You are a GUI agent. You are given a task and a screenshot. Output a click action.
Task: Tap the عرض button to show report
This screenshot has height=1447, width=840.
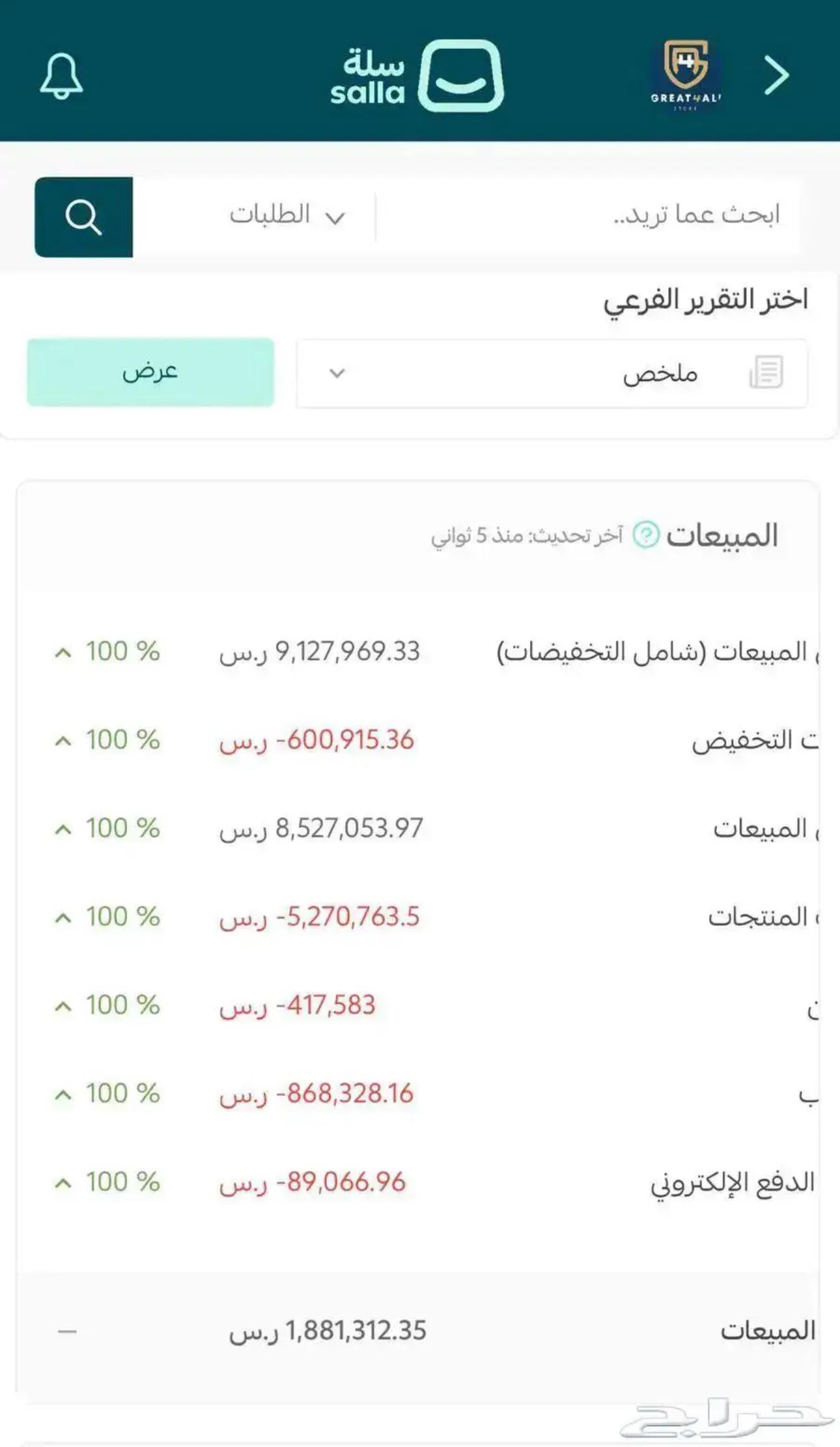click(x=150, y=372)
